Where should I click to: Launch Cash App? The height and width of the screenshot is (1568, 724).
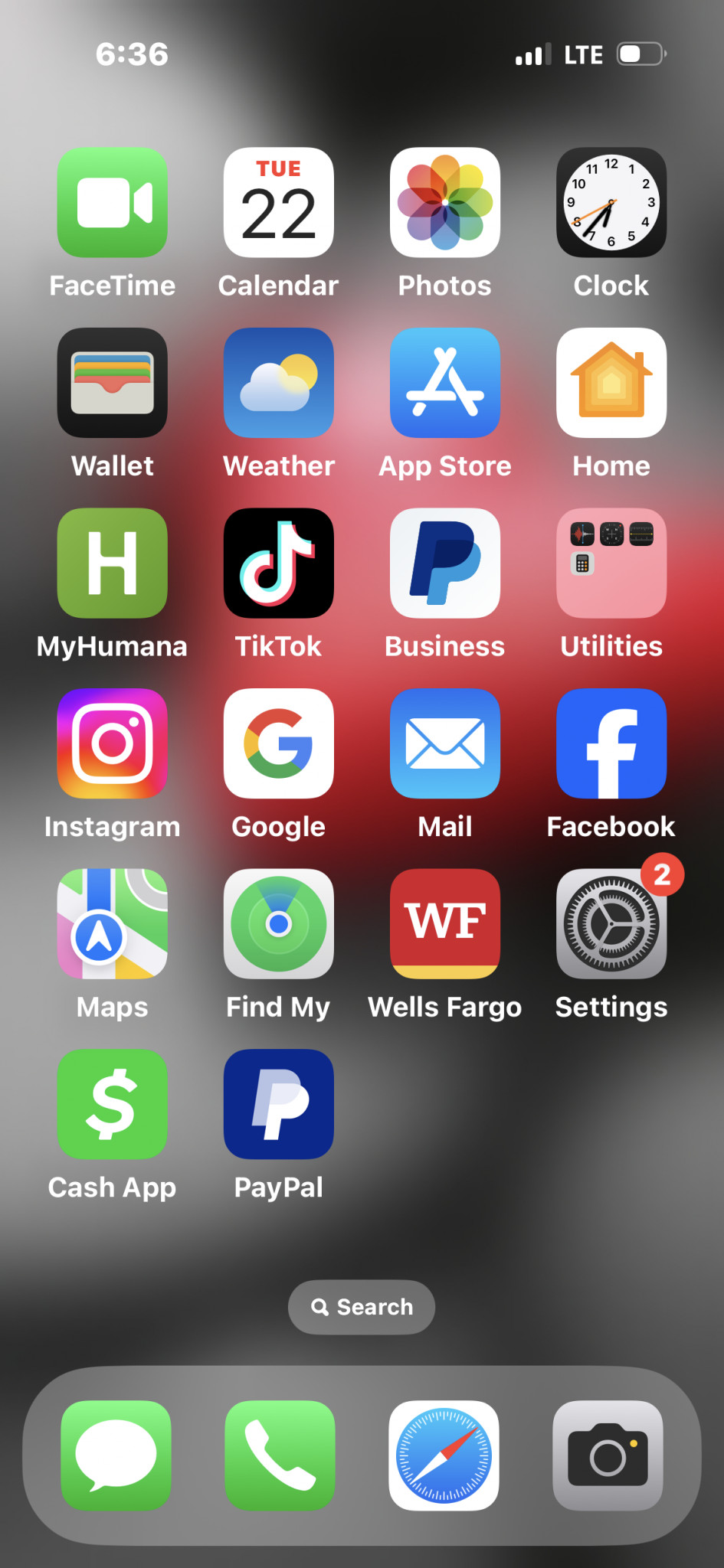pos(113,1104)
